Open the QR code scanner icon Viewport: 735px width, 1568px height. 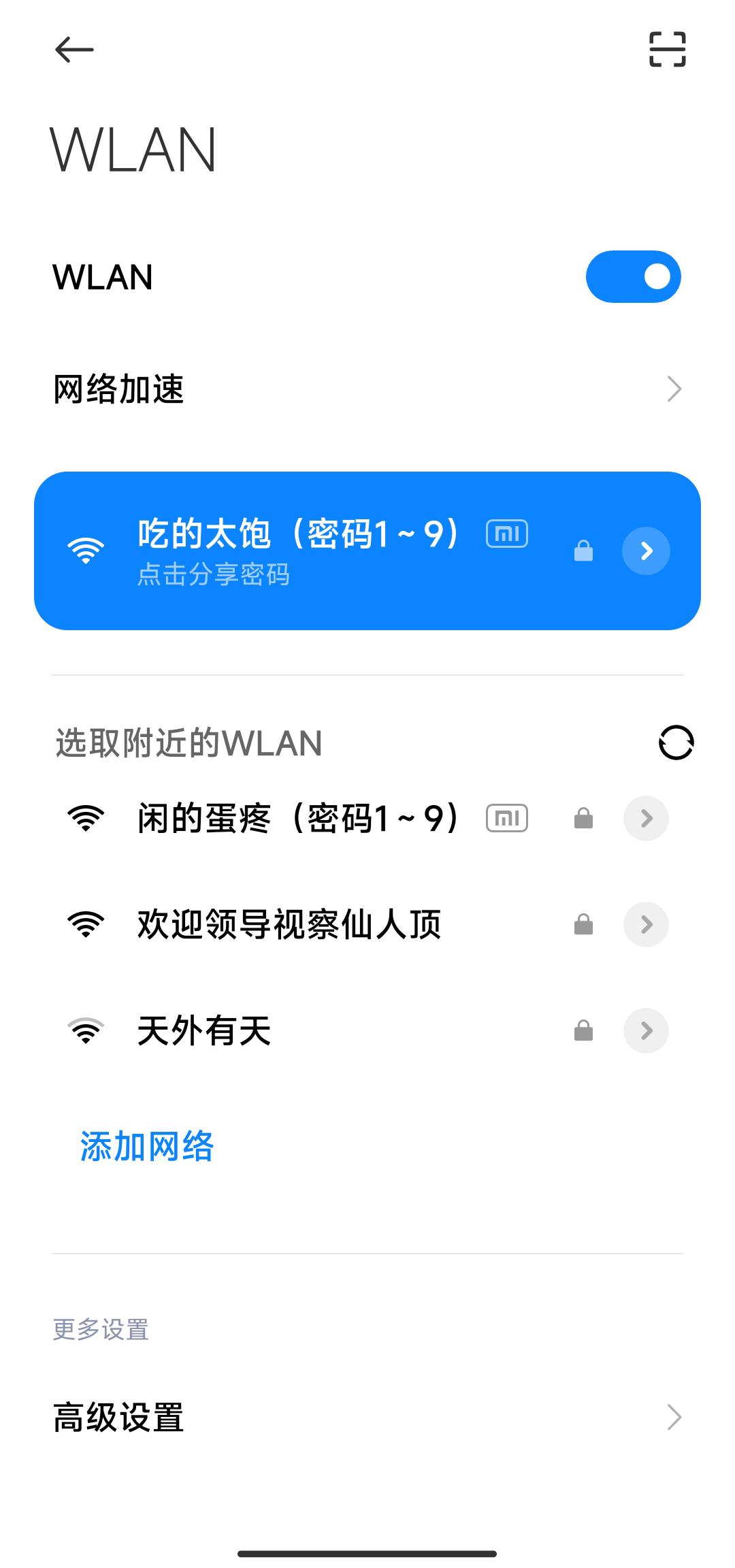coord(667,50)
